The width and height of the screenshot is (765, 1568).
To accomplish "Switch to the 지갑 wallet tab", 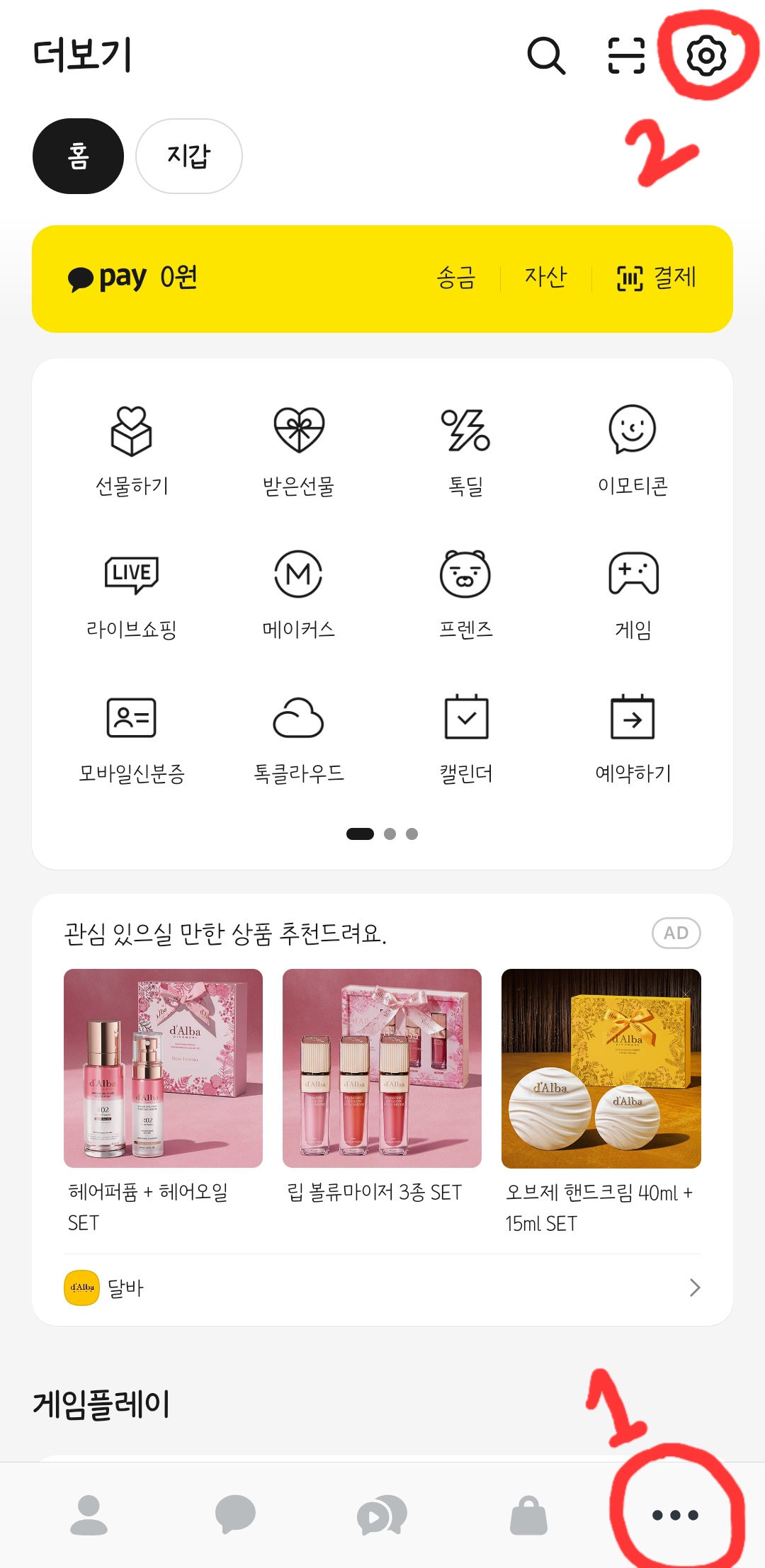I will (188, 157).
